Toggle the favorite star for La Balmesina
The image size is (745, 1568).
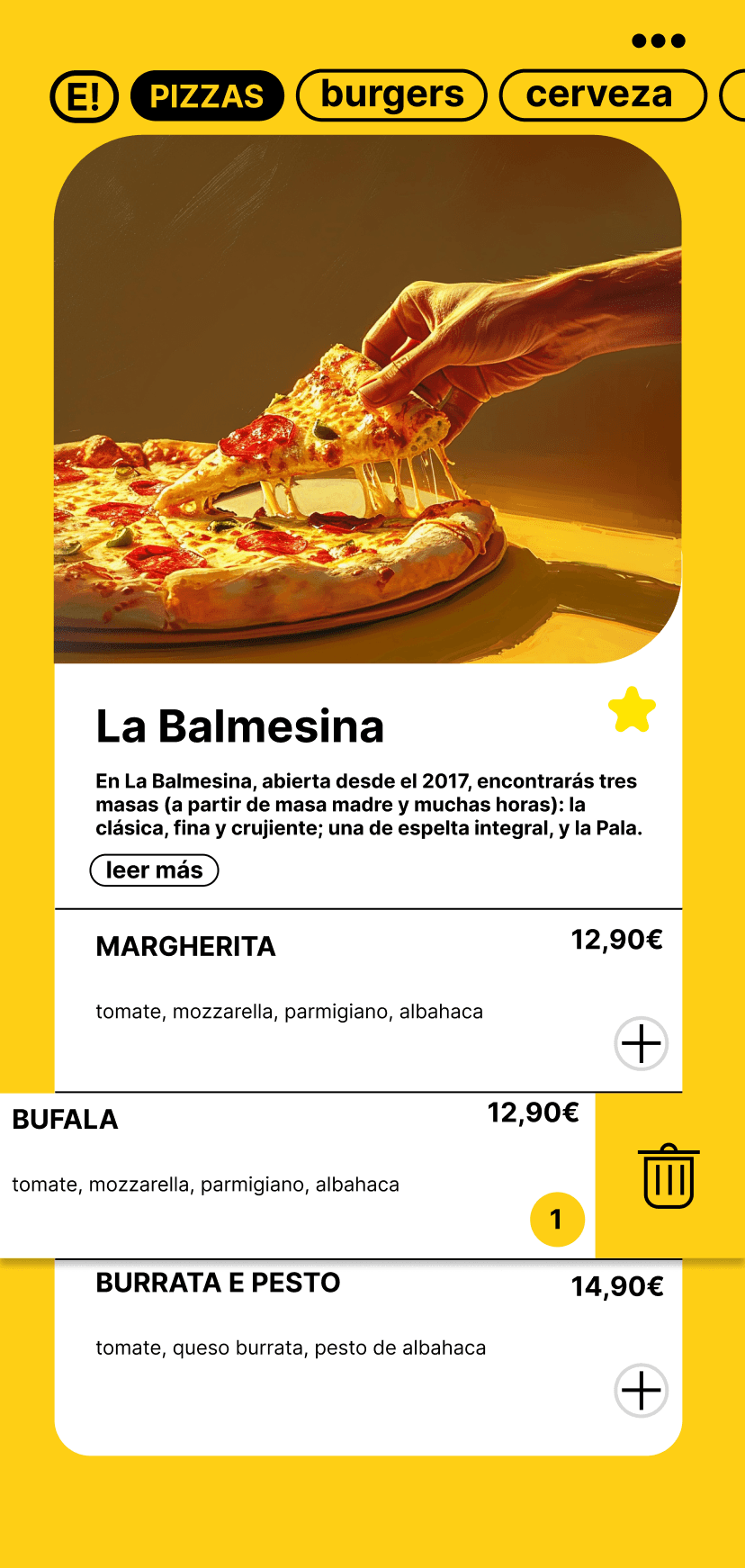pos(632,710)
